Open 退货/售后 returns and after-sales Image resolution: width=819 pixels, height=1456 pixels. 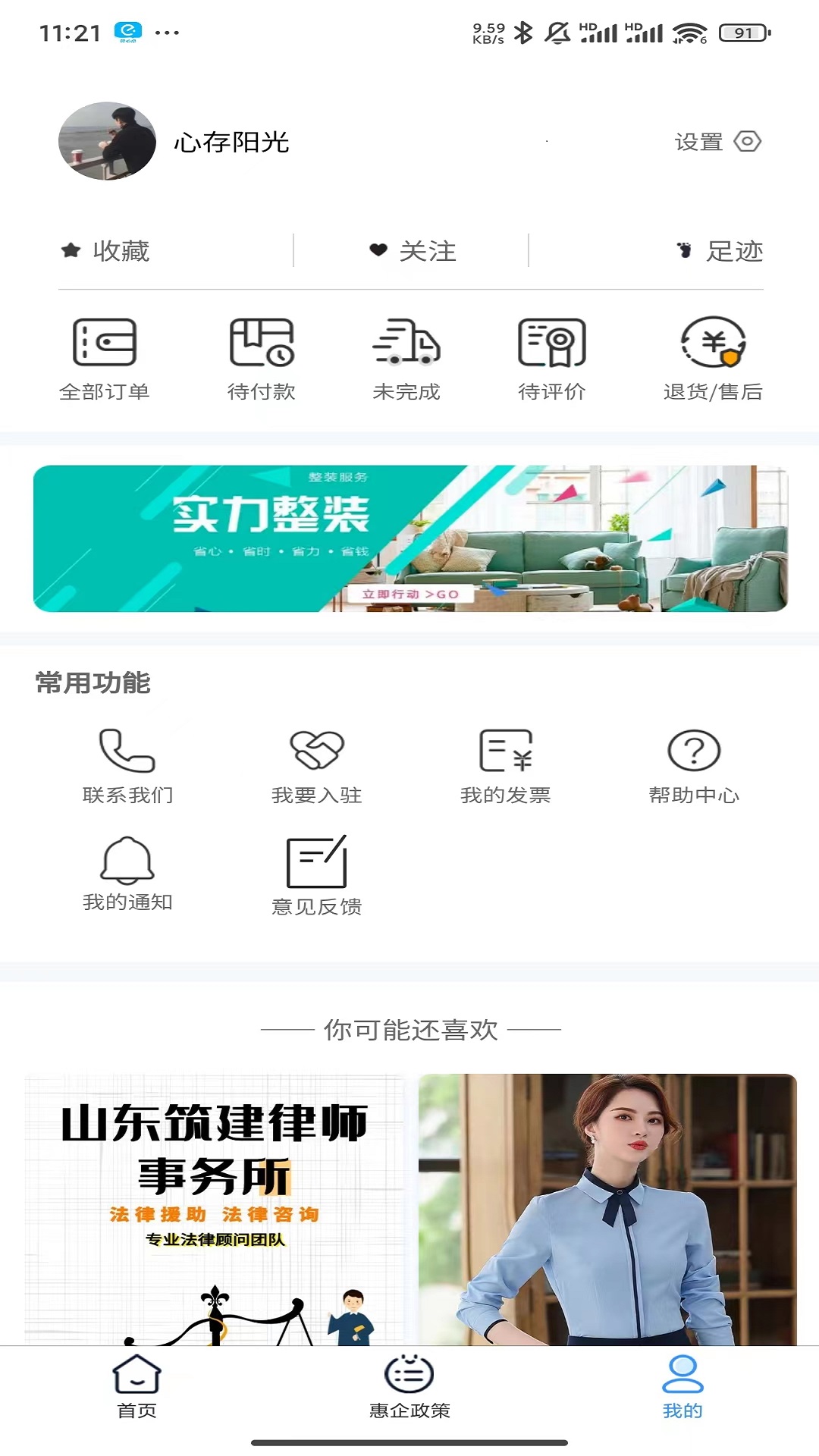click(x=713, y=359)
